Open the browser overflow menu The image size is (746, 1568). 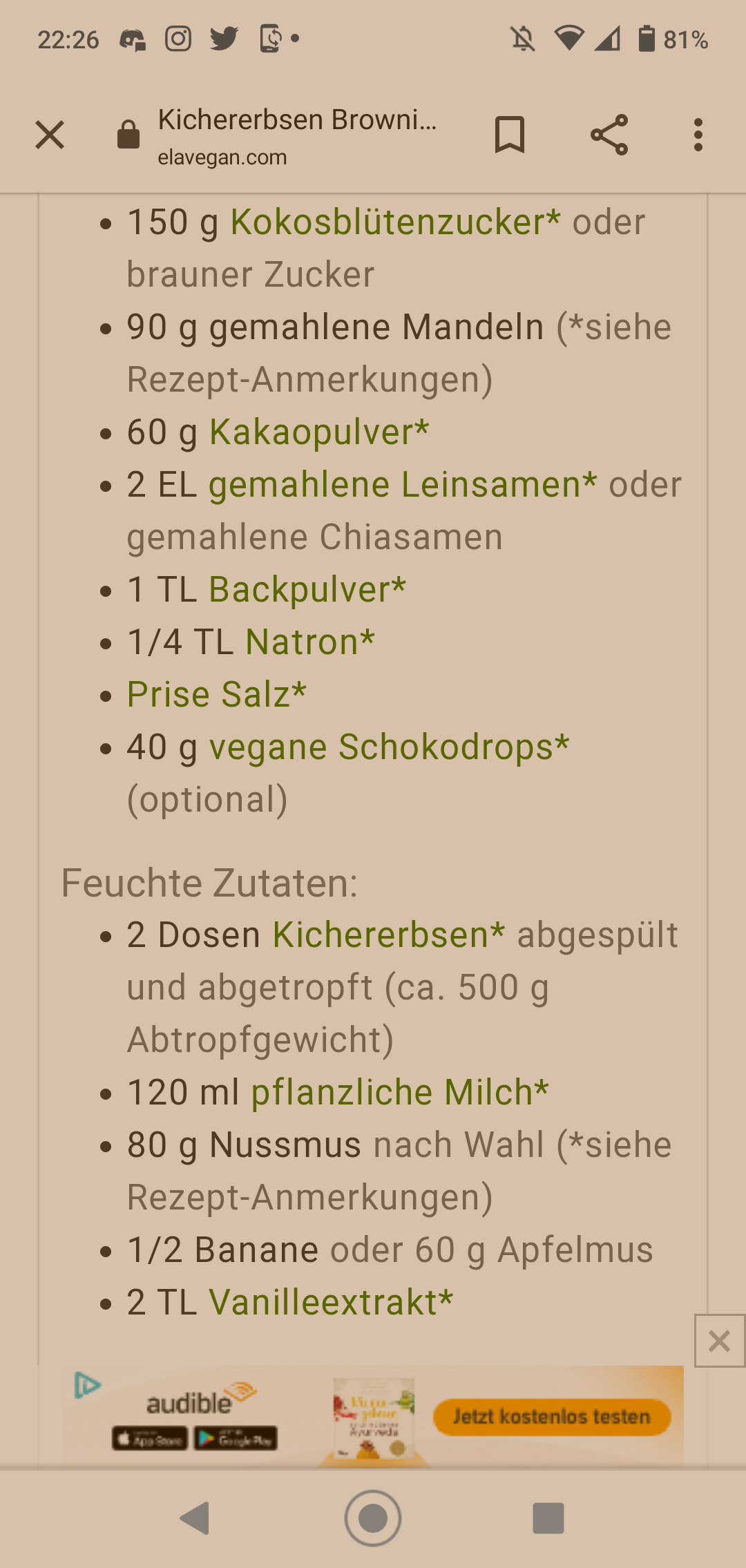click(700, 134)
